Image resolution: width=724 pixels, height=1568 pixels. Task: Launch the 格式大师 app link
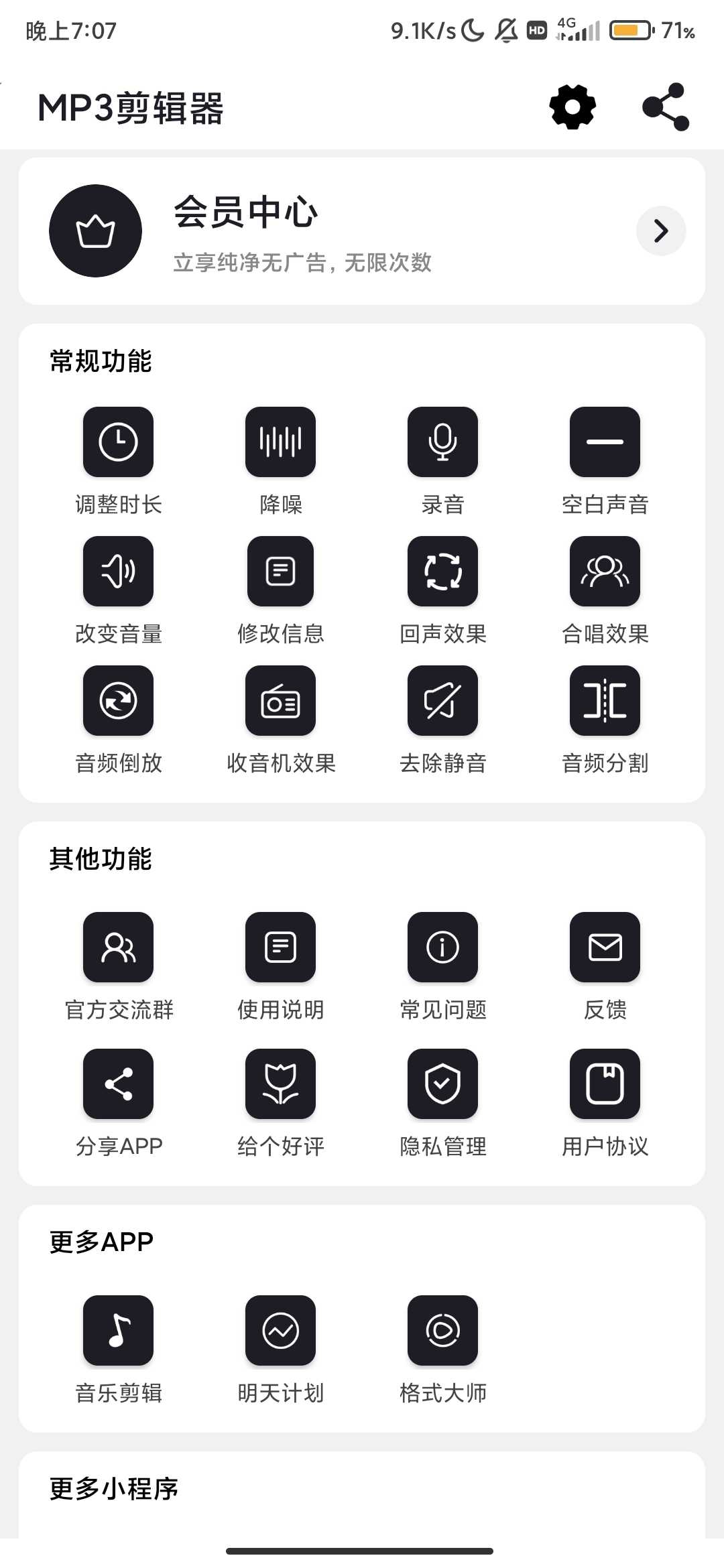(442, 1331)
